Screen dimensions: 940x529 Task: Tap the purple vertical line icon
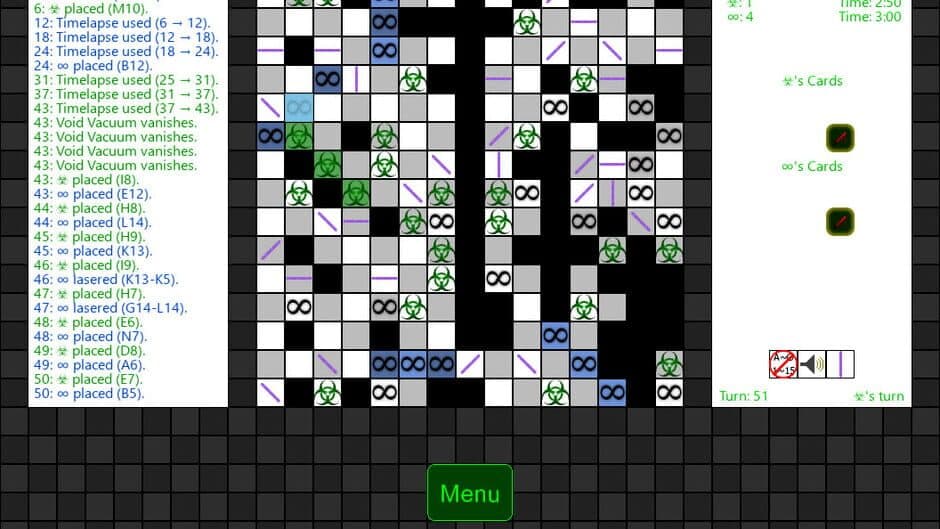click(840, 364)
